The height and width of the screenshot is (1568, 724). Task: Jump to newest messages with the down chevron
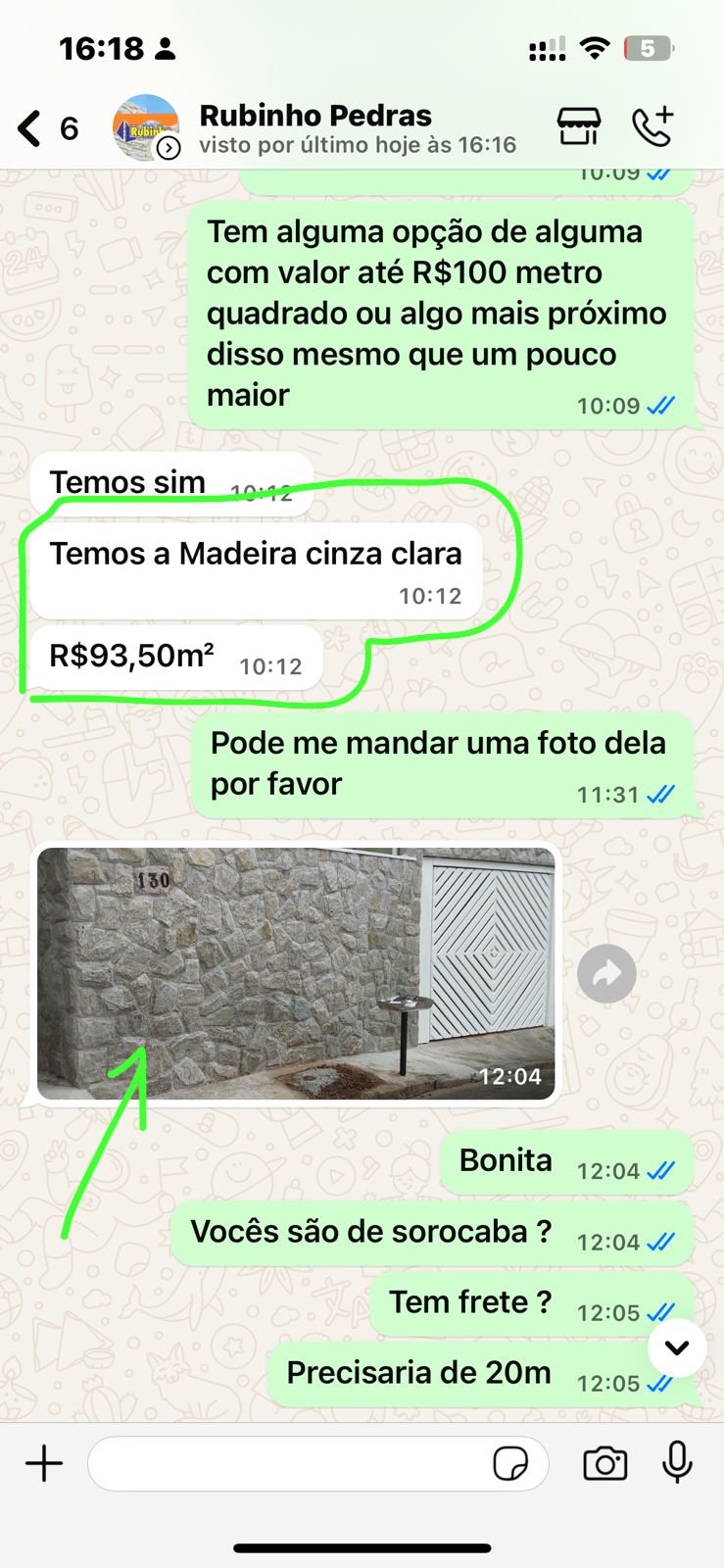[x=677, y=1347]
